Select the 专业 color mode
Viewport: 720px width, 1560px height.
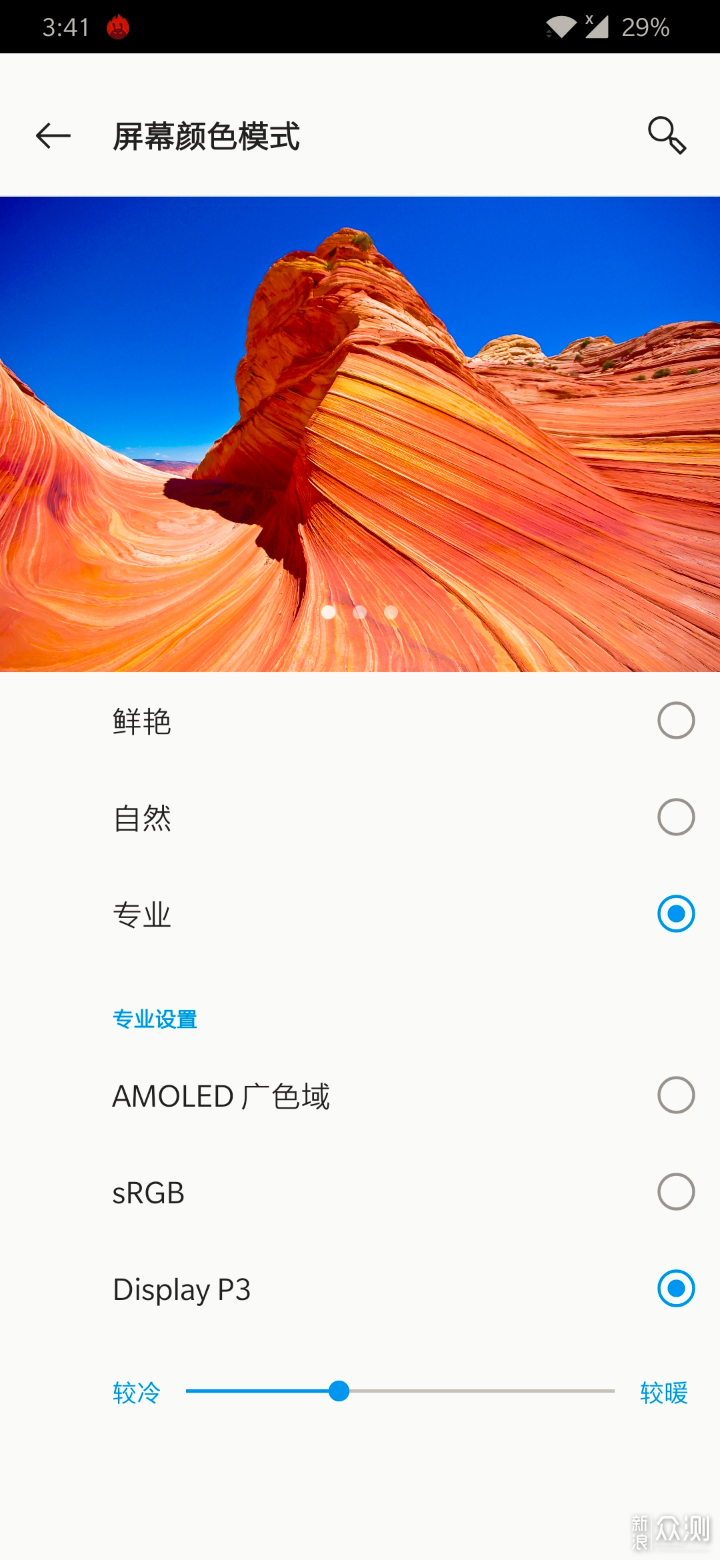point(675,914)
